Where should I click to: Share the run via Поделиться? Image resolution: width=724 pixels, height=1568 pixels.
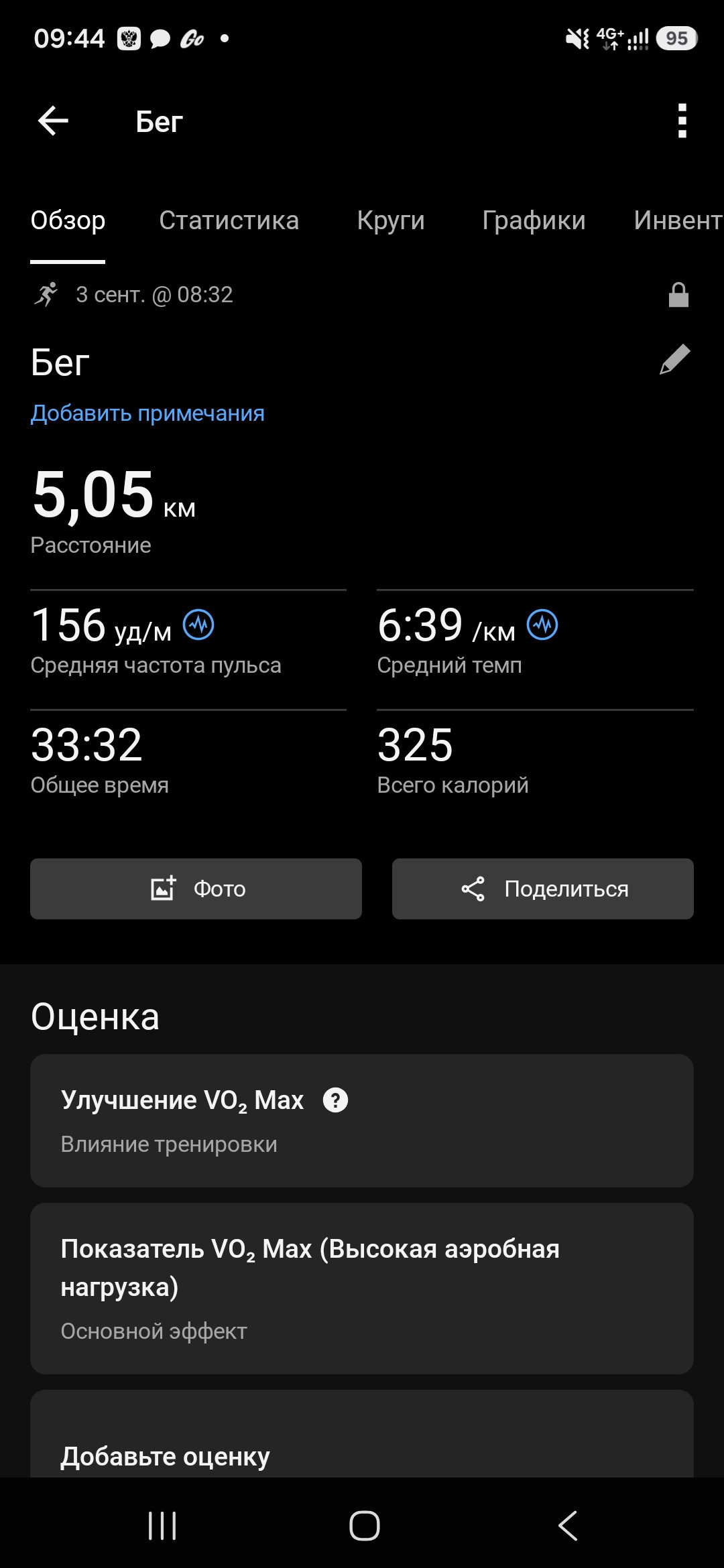tap(543, 889)
